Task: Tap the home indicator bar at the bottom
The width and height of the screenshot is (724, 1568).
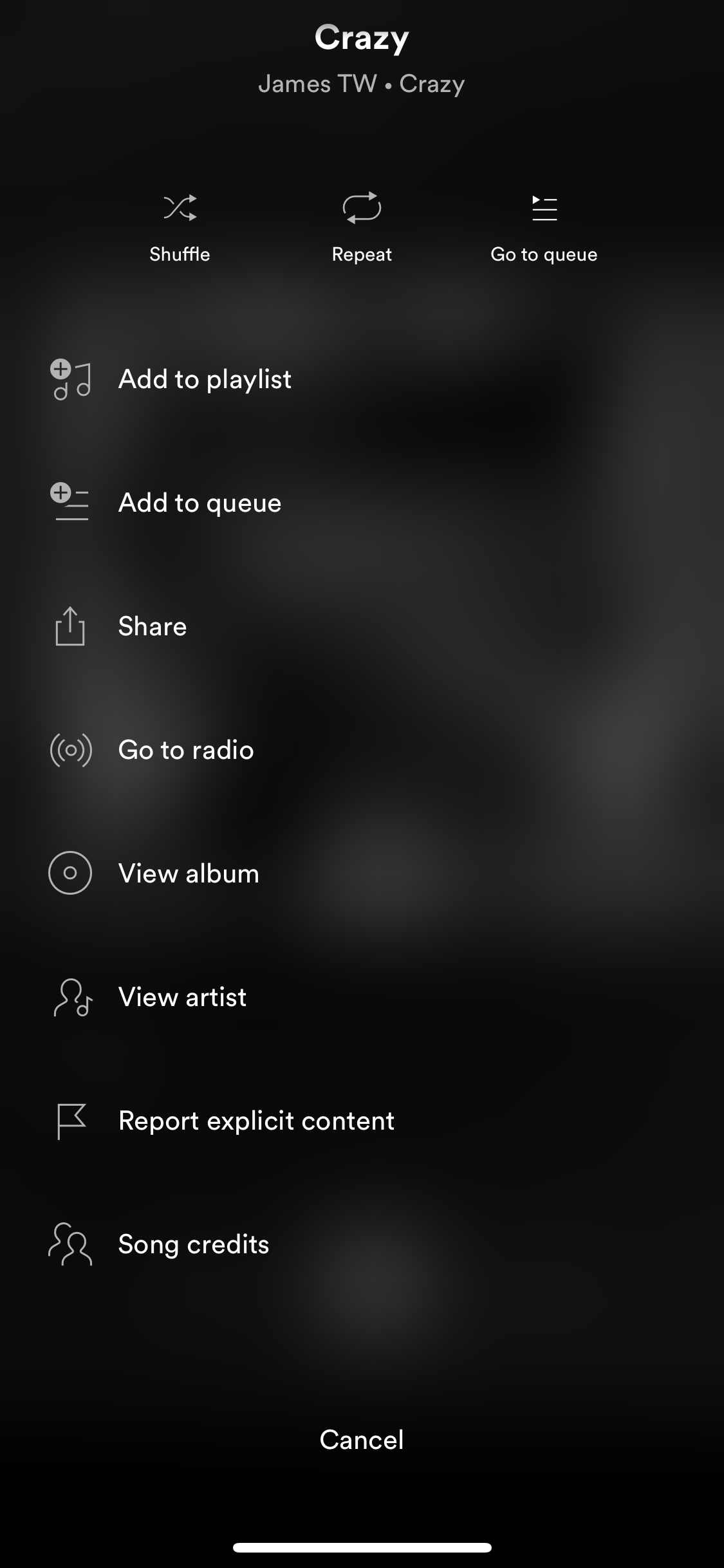Action: click(362, 1547)
